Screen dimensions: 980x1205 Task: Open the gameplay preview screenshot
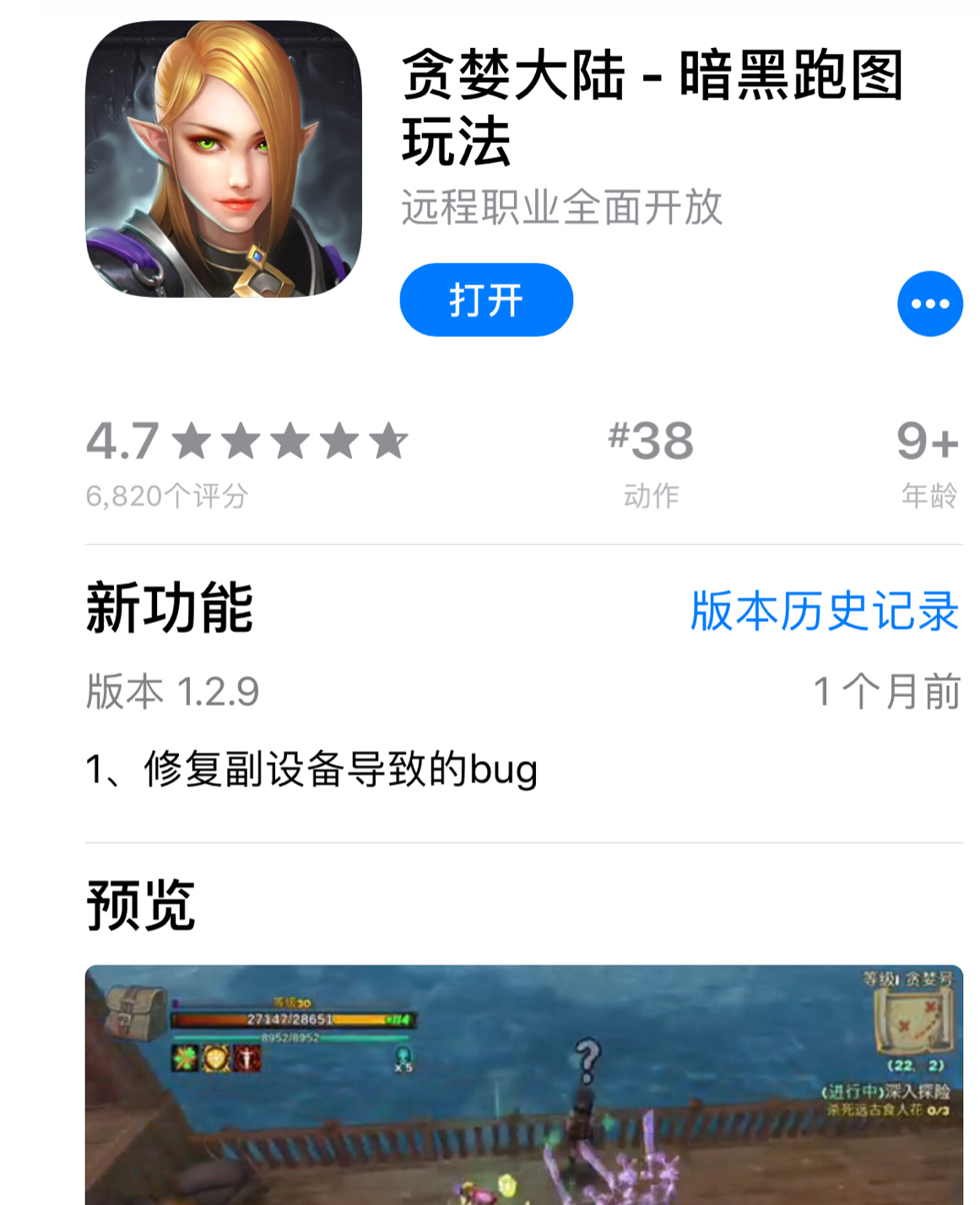pyautogui.click(x=523, y=1084)
